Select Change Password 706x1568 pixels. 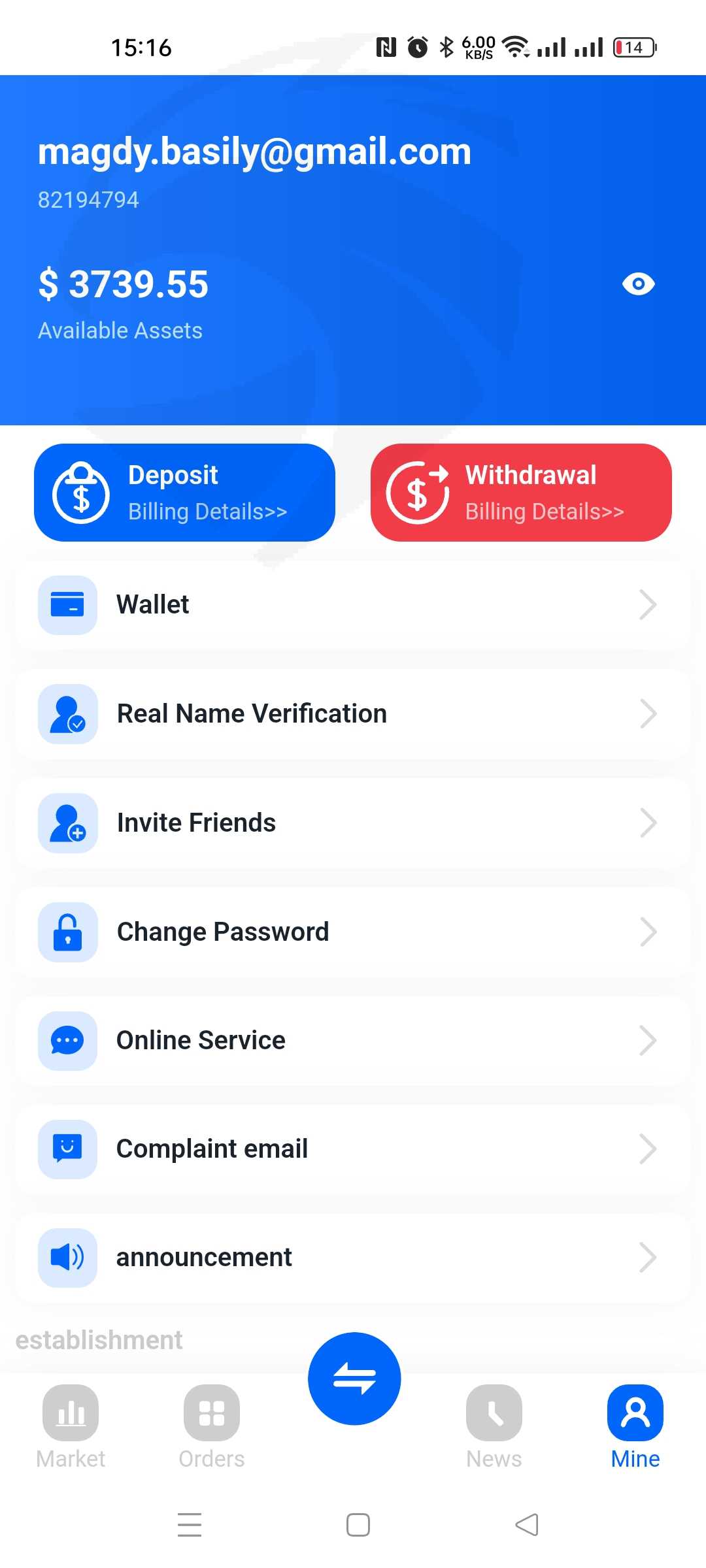pyautogui.click(x=353, y=932)
